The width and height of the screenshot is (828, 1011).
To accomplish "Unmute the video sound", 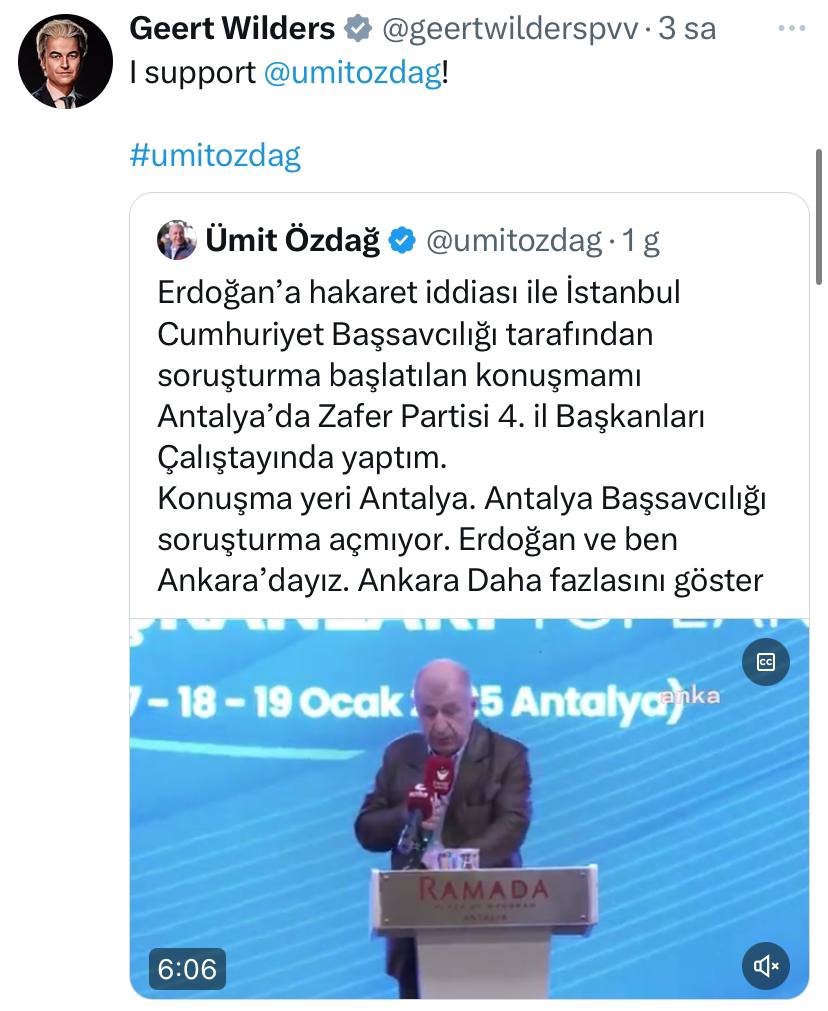I will [765, 966].
